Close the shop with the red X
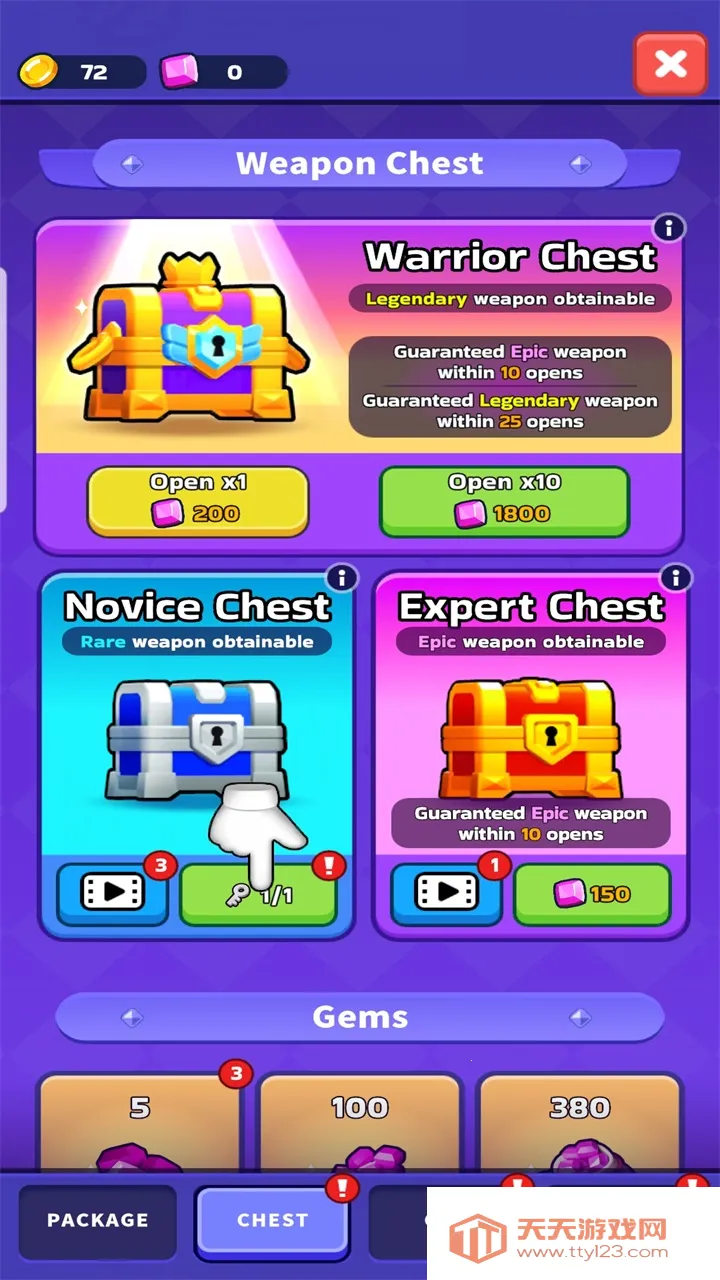This screenshot has width=720, height=1280. click(x=670, y=65)
